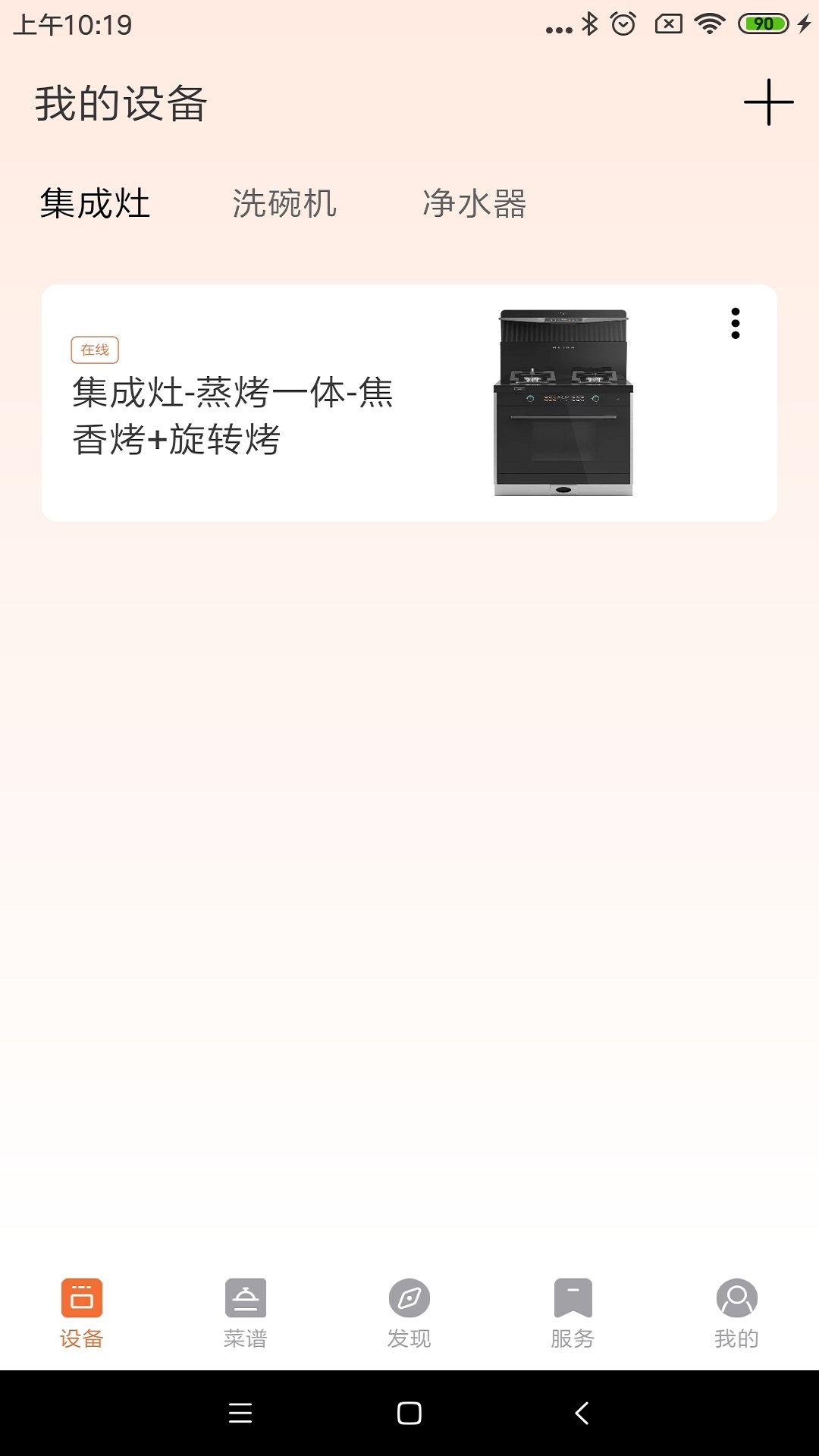This screenshot has height=1456, width=819.
Task: Tap the alarm clock status bar icon
Action: (623, 23)
